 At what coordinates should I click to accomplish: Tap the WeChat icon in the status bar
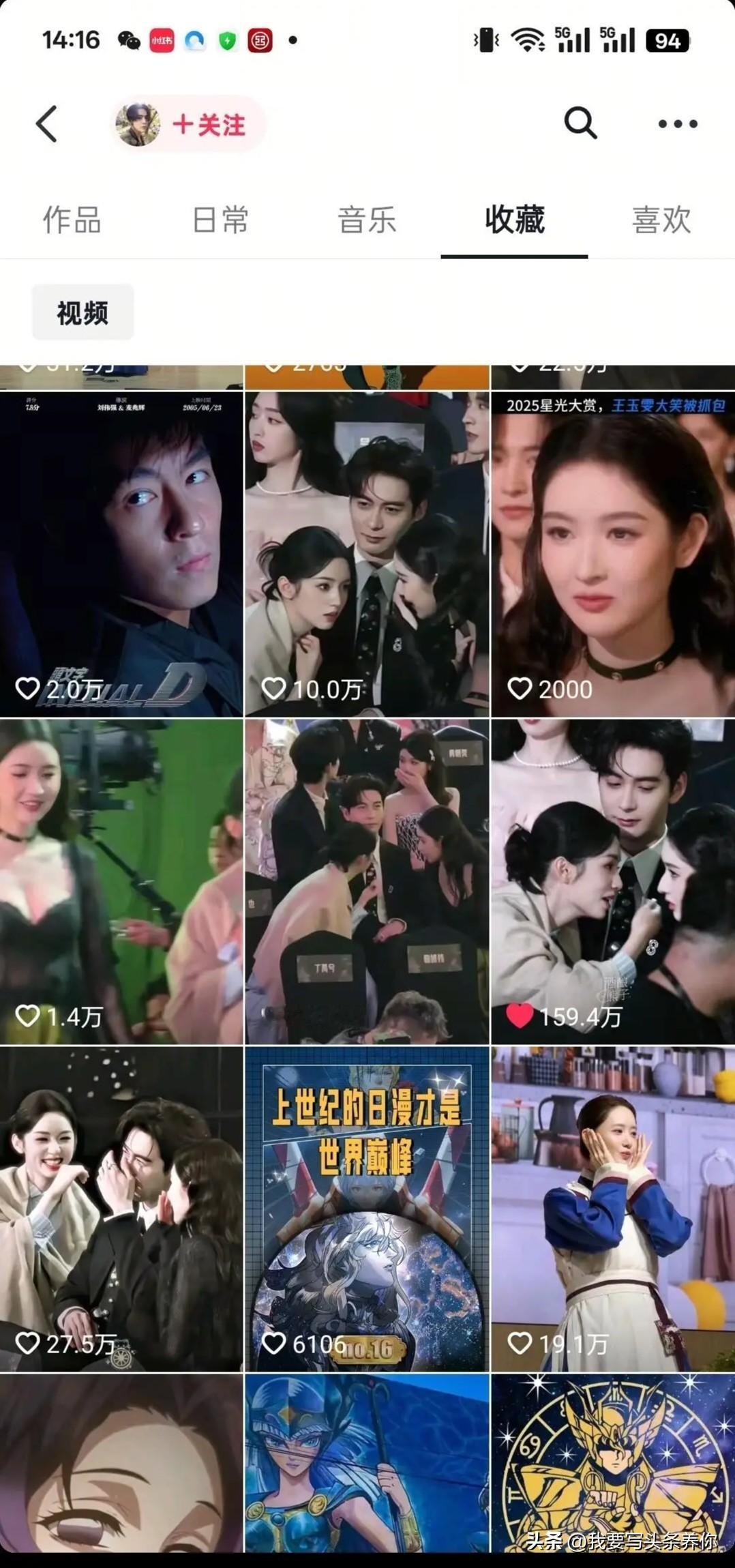(127, 41)
